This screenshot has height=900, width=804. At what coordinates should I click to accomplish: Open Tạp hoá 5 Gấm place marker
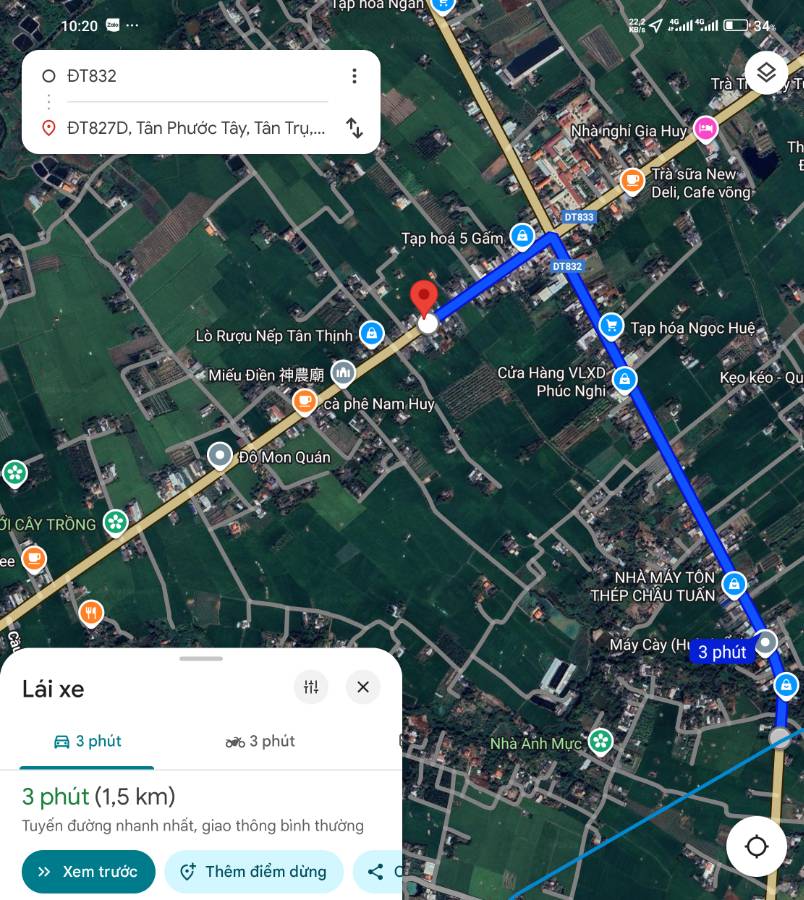[521, 237]
